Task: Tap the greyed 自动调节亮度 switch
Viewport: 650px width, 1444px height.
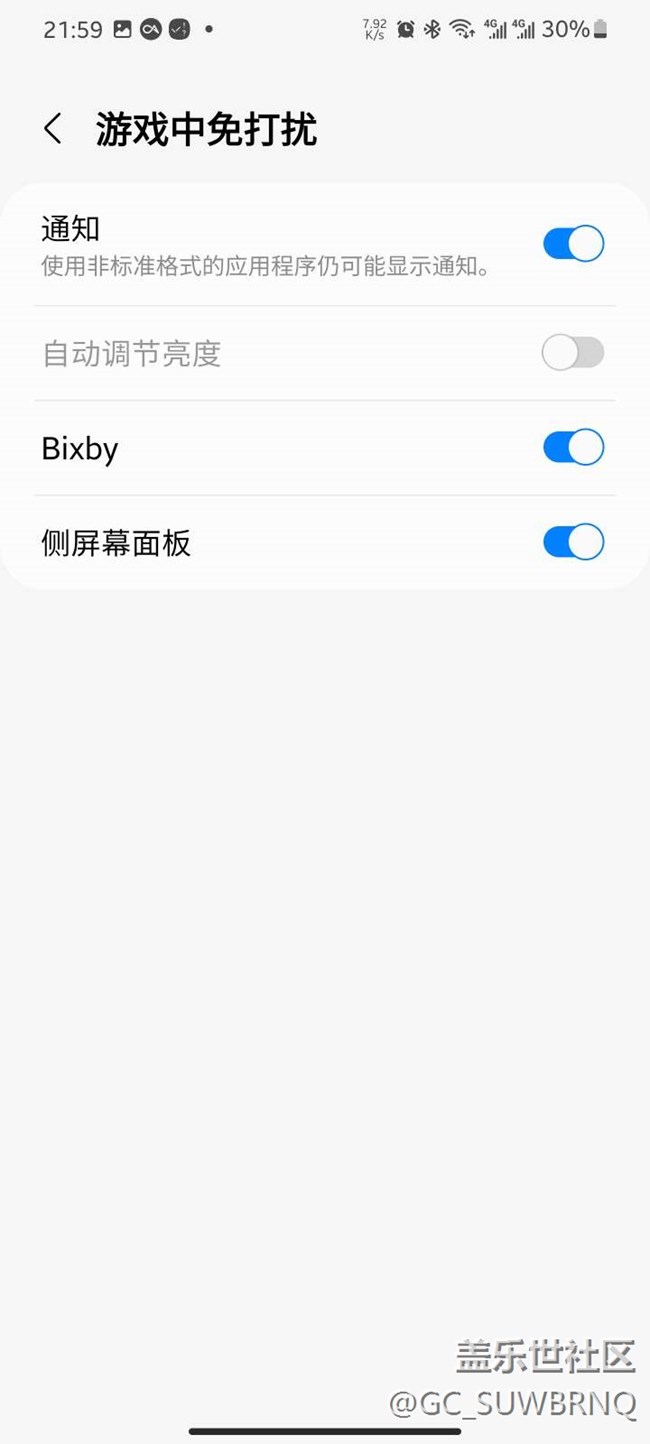Action: (573, 353)
